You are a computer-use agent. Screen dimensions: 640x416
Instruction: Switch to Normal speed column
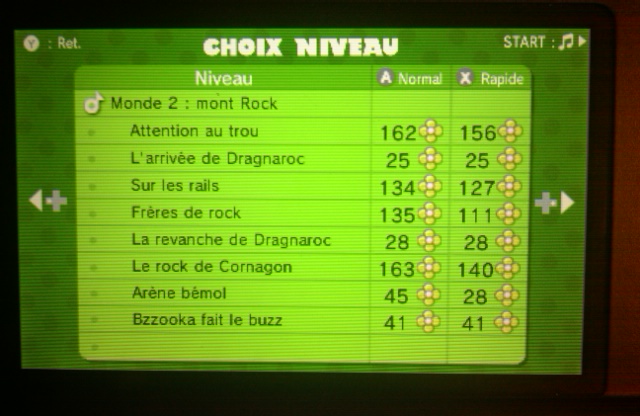click(x=410, y=78)
